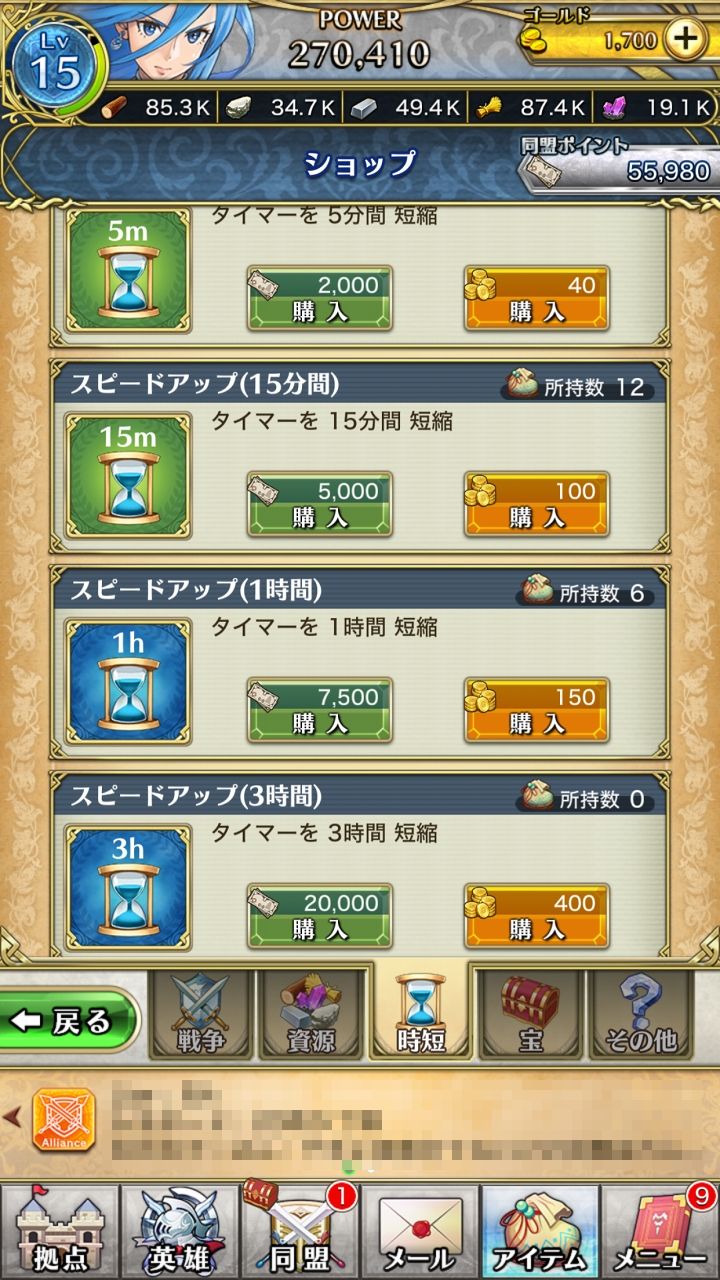
Task: Purchase 15-minute speedup for 100 gold
Action: [x=537, y=504]
